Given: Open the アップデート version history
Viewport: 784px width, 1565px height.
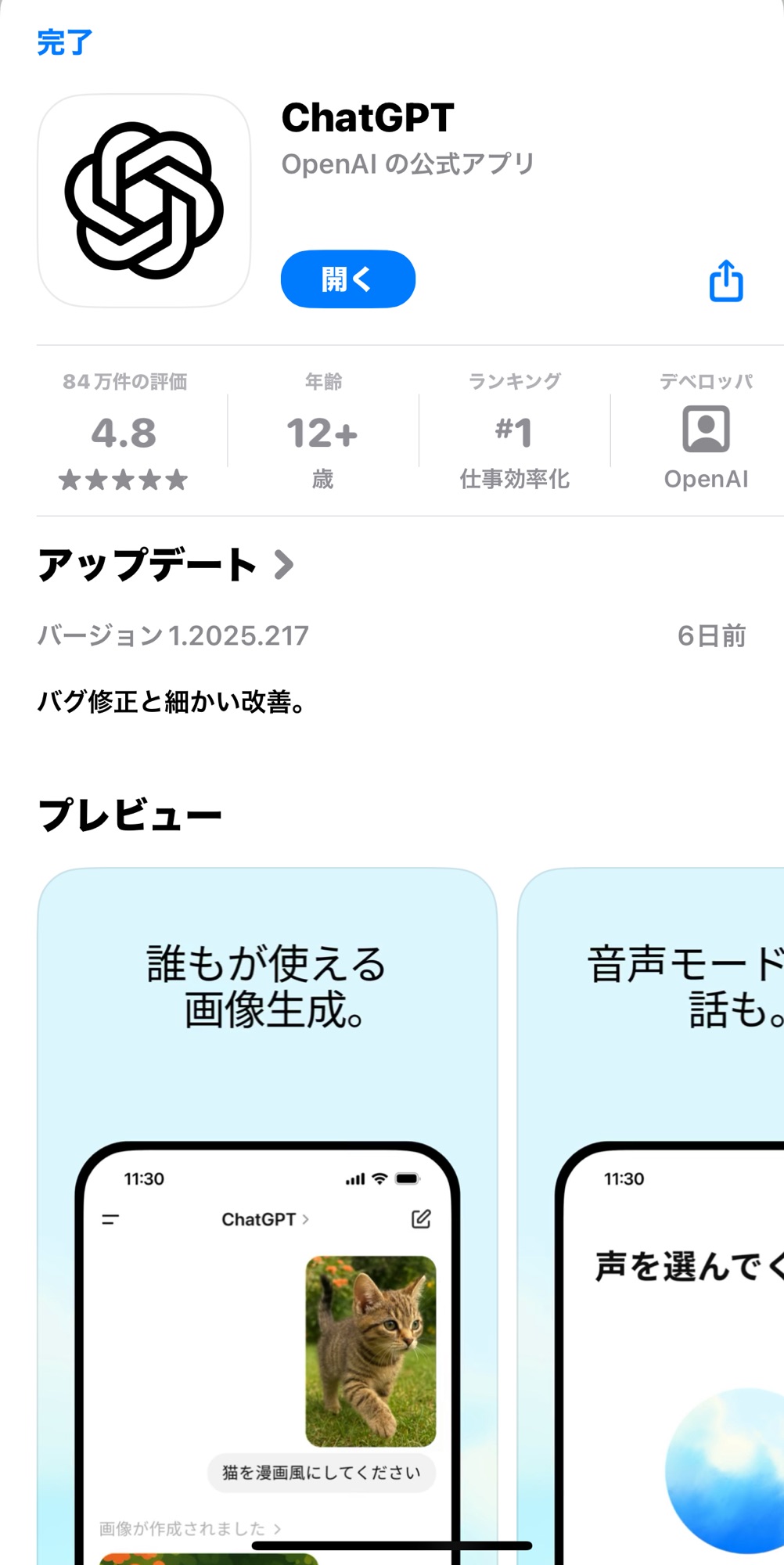Looking at the screenshot, I should (166, 565).
